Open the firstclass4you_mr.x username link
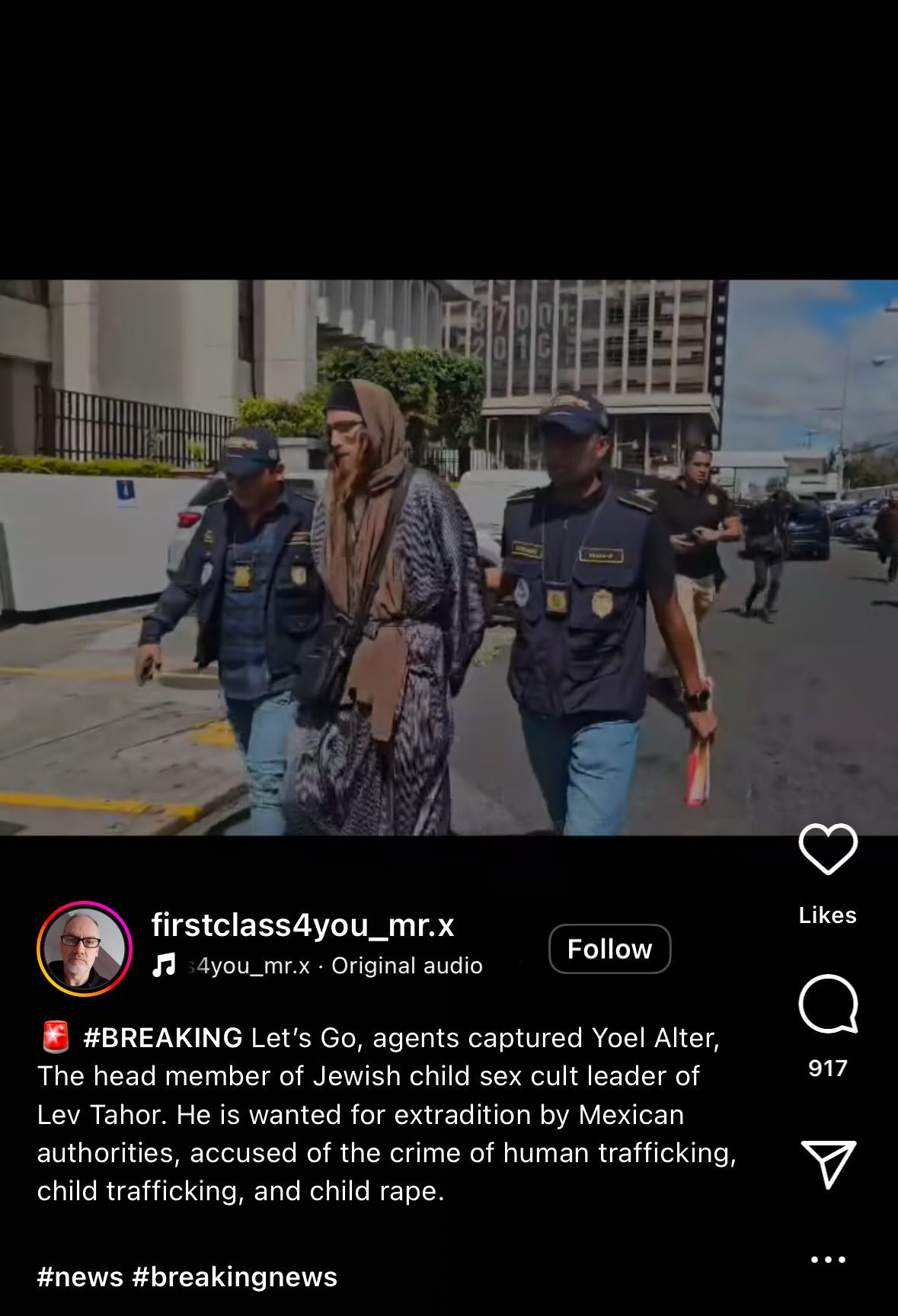The image size is (898, 1316). (x=302, y=925)
